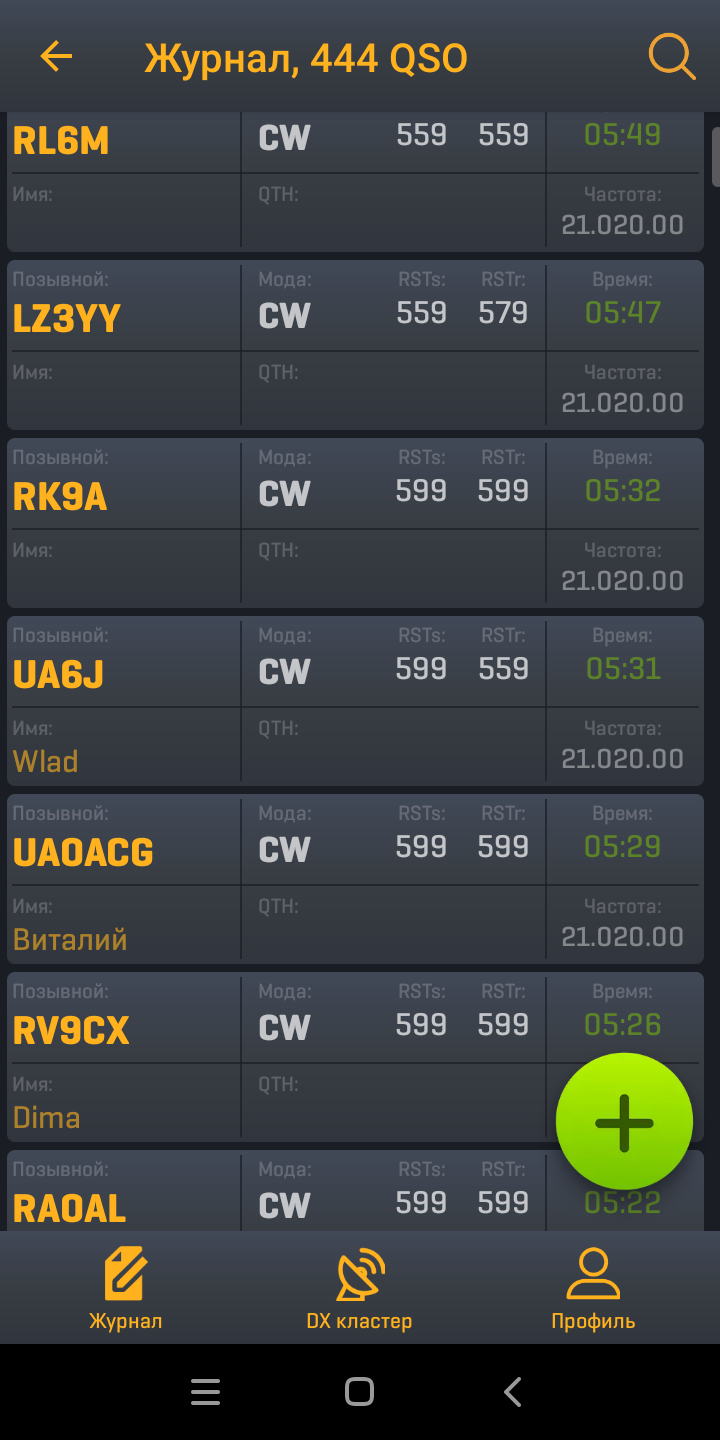The width and height of the screenshot is (720, 1440).
Task: Open recent apps from navigation bar
Action: click(205, 1392)
